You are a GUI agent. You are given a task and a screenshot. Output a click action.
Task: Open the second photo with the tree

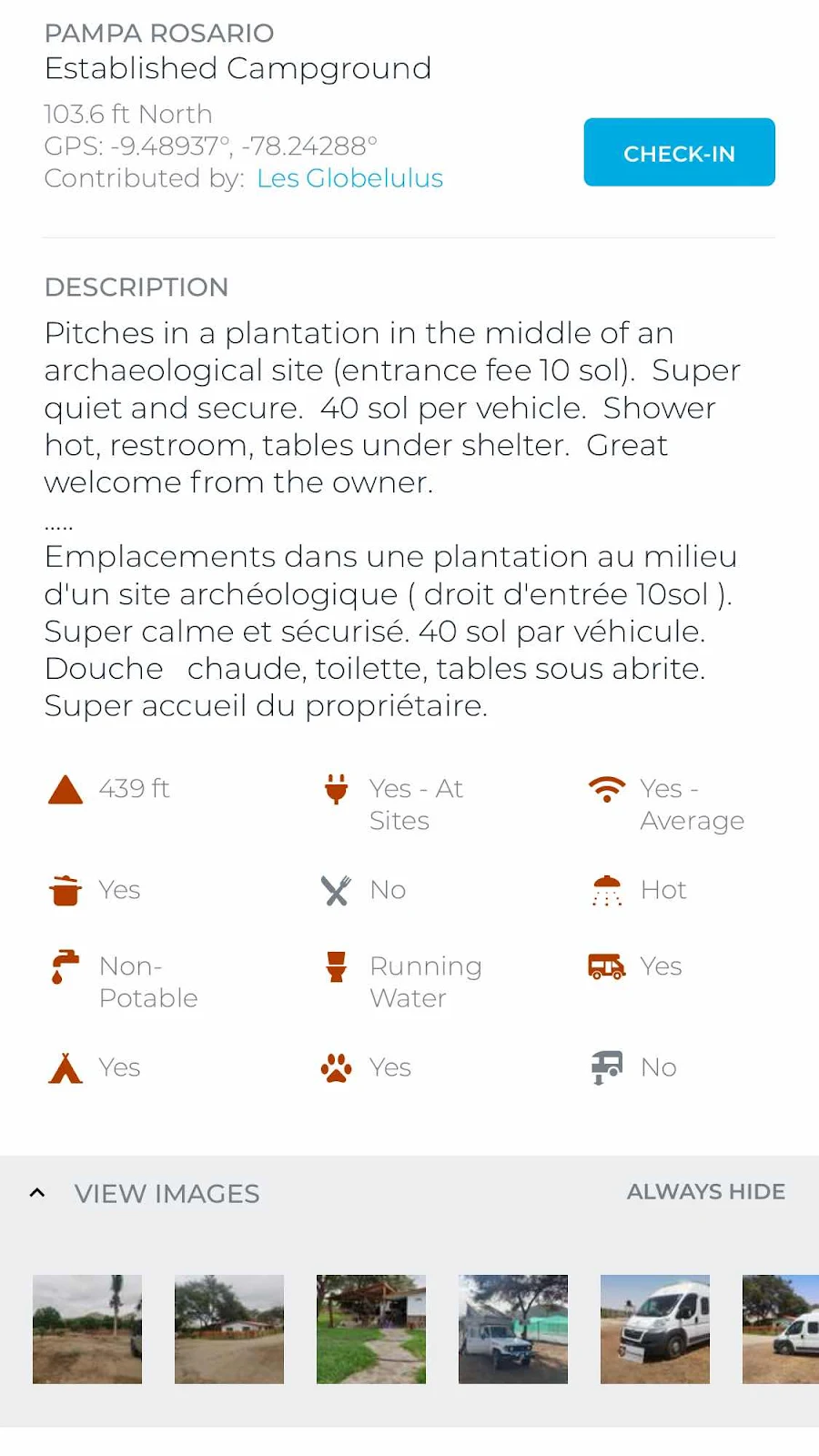(x=229, y=1329)
